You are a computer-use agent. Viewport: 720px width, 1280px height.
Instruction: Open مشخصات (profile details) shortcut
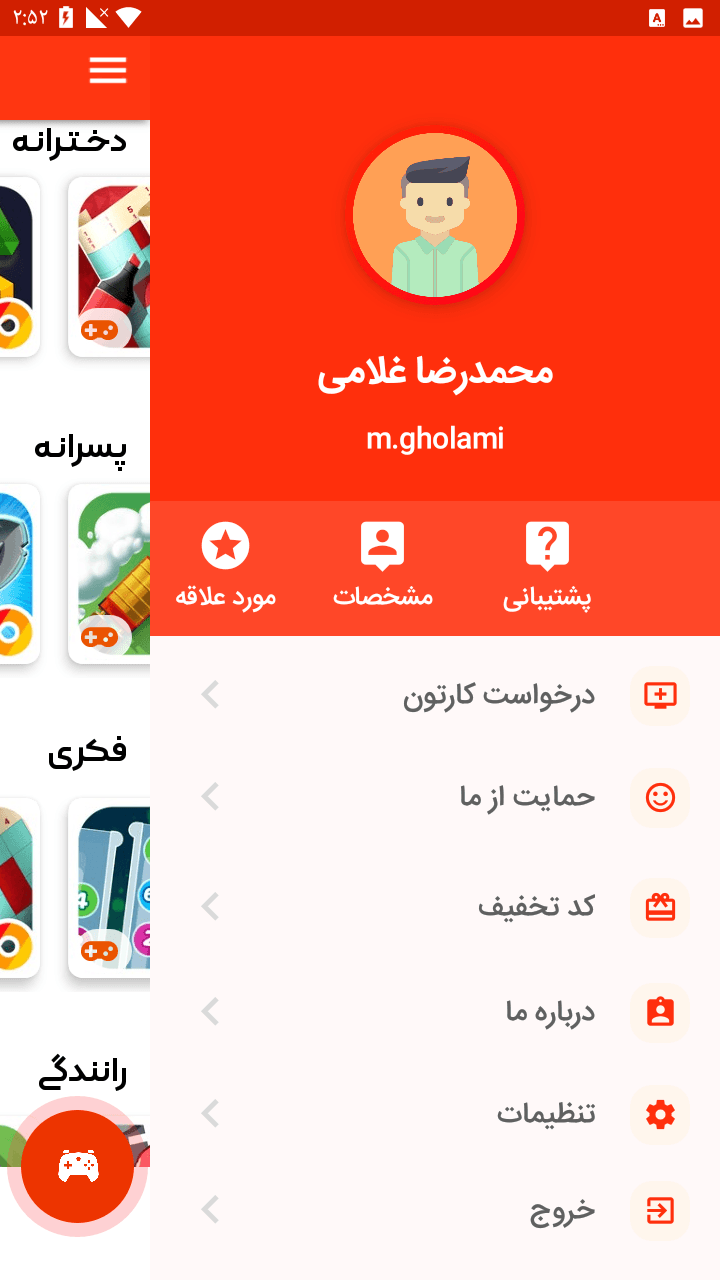point(382,567)
